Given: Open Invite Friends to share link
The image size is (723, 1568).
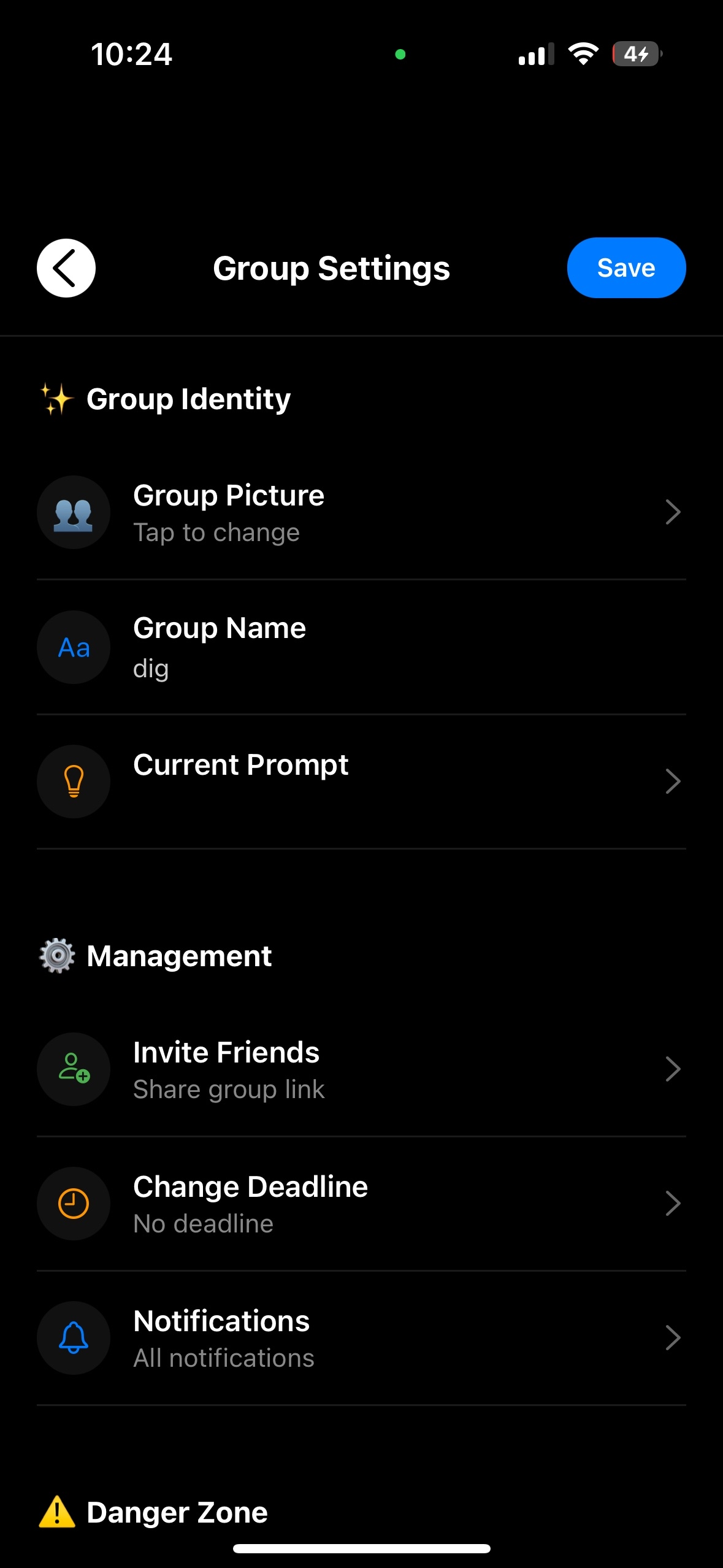Looking at the screenshot, I should pos(361,1069).
